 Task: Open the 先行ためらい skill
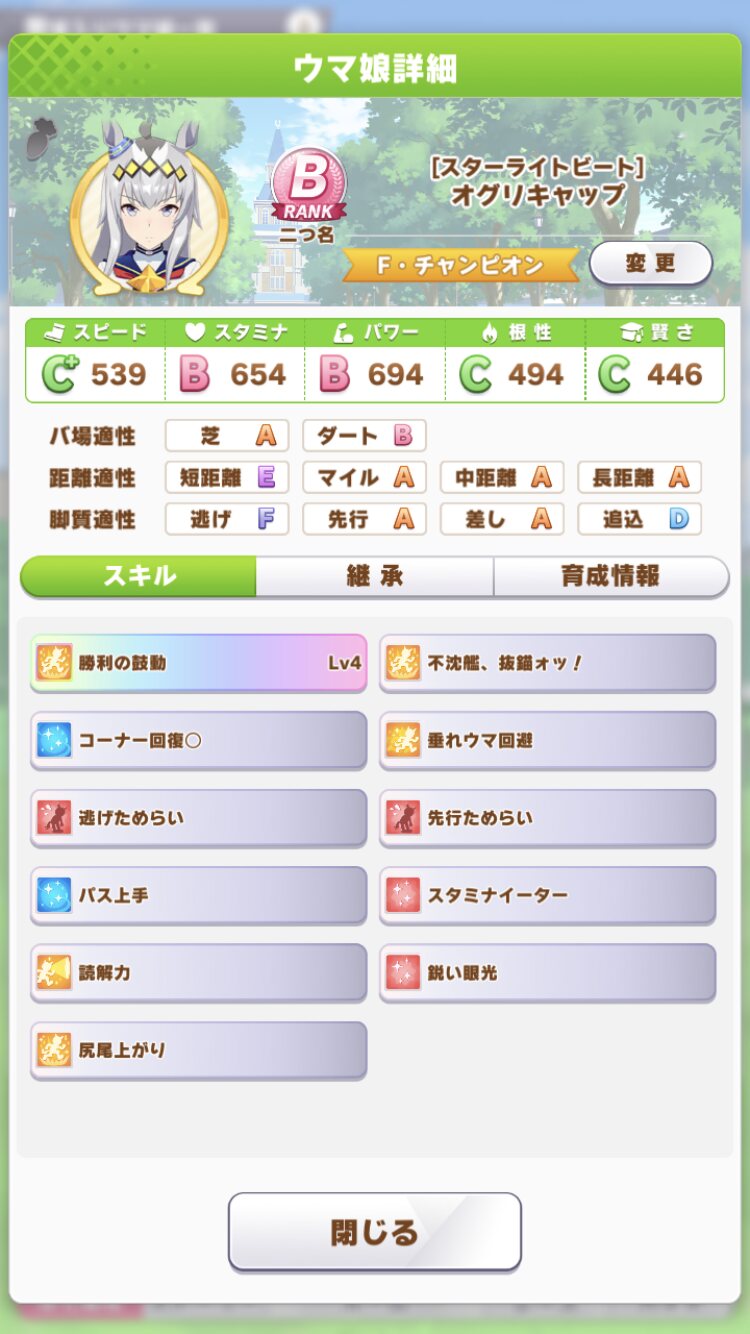[547, 817]
